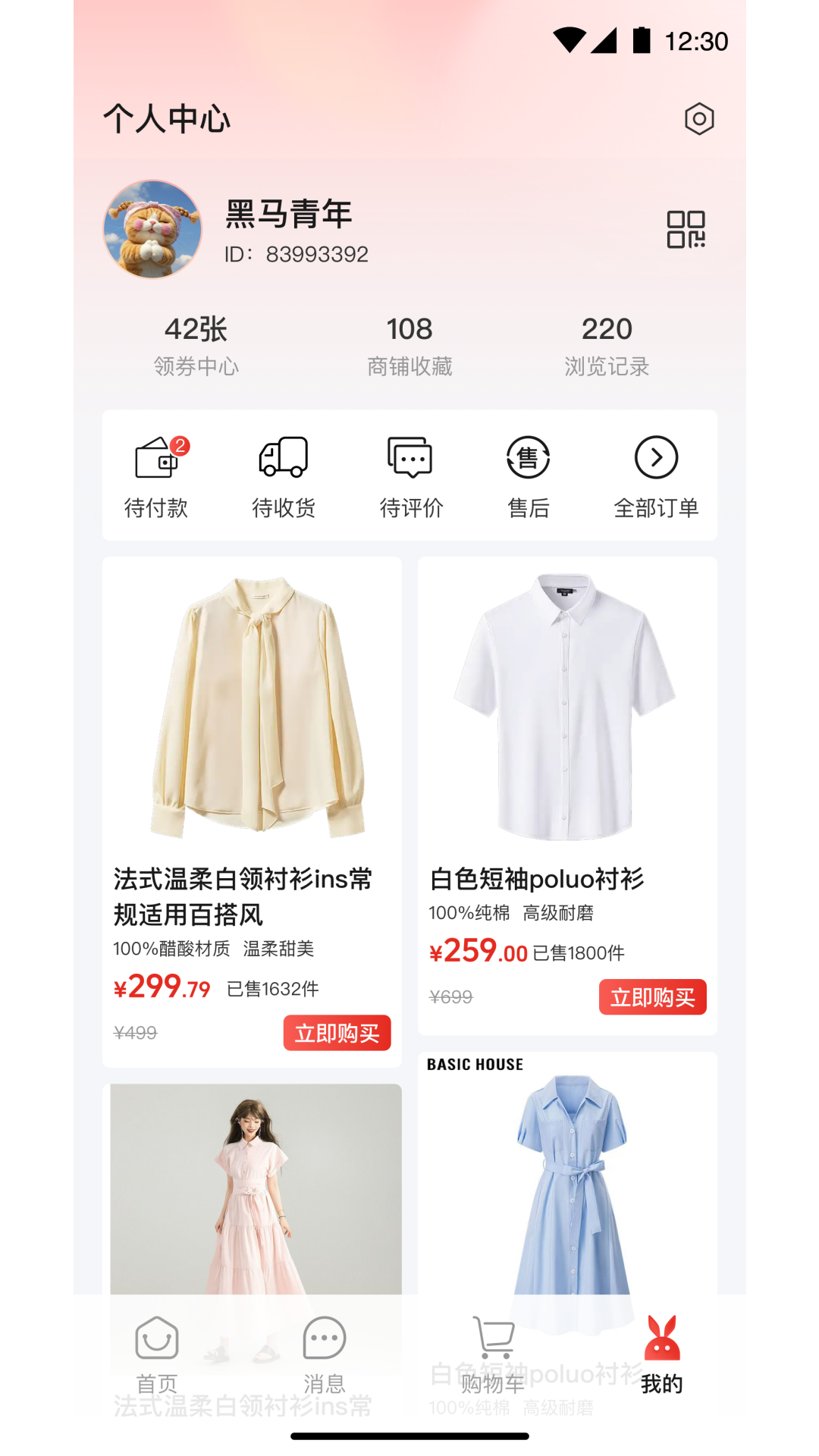Viewport: 819px width, 1456px height.
Task: Buy the white poluo shirt via 立即购买
Action: click(652, 998)
